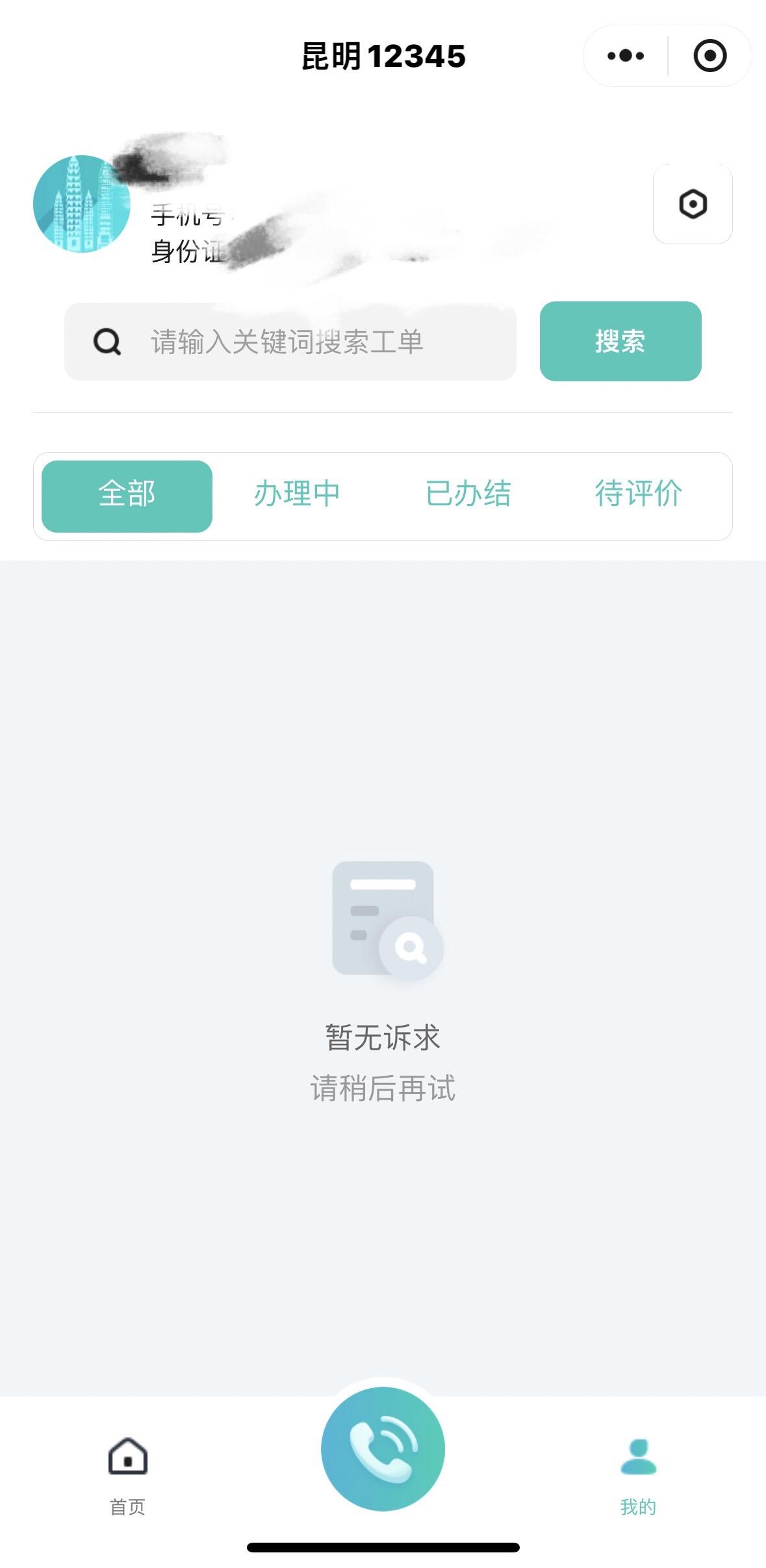Open the settings hexagon icon

[x=693, y=204]
